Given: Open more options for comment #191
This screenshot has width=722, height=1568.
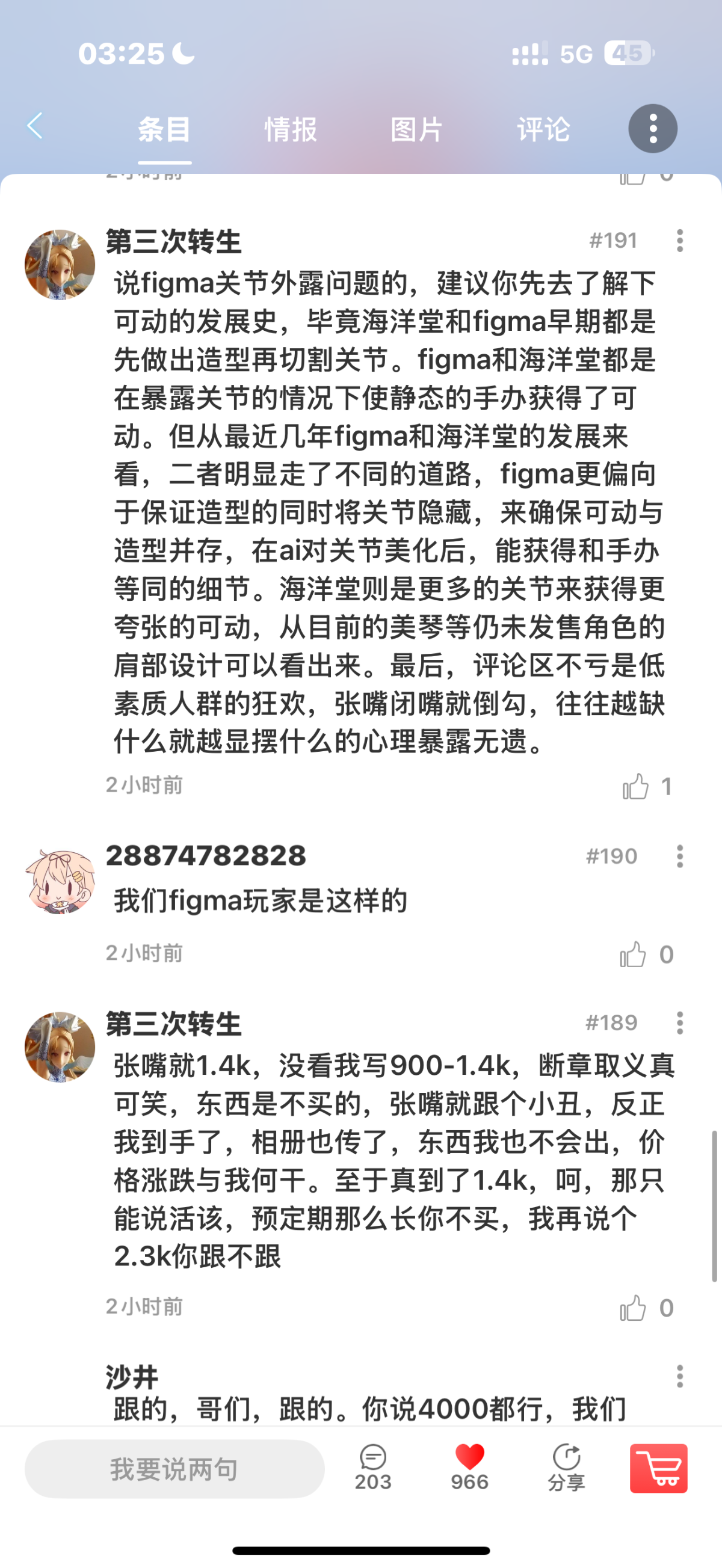Looking at the screenshot, I should (679, 241).
